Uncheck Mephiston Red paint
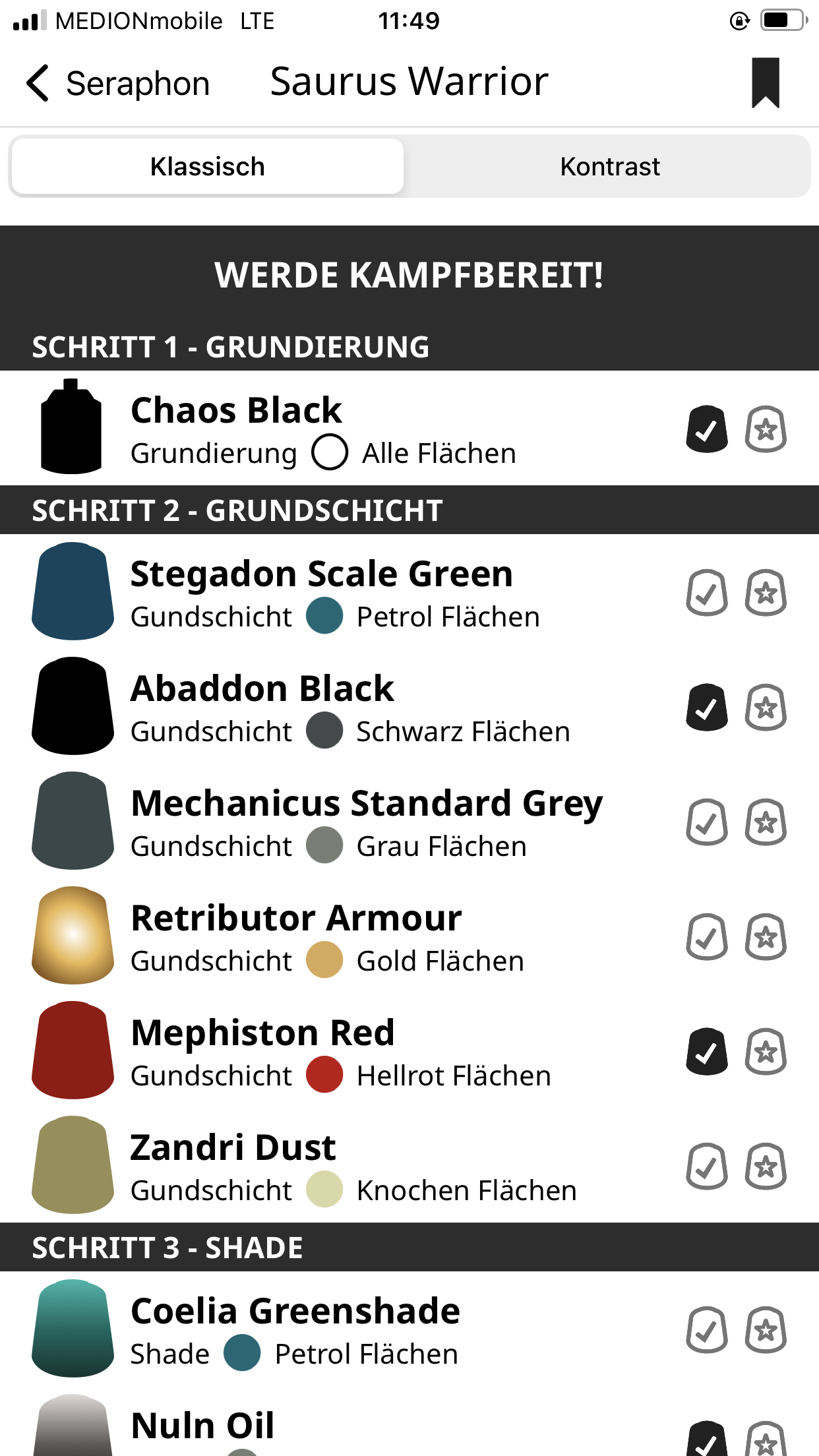 coord(706,1052)
